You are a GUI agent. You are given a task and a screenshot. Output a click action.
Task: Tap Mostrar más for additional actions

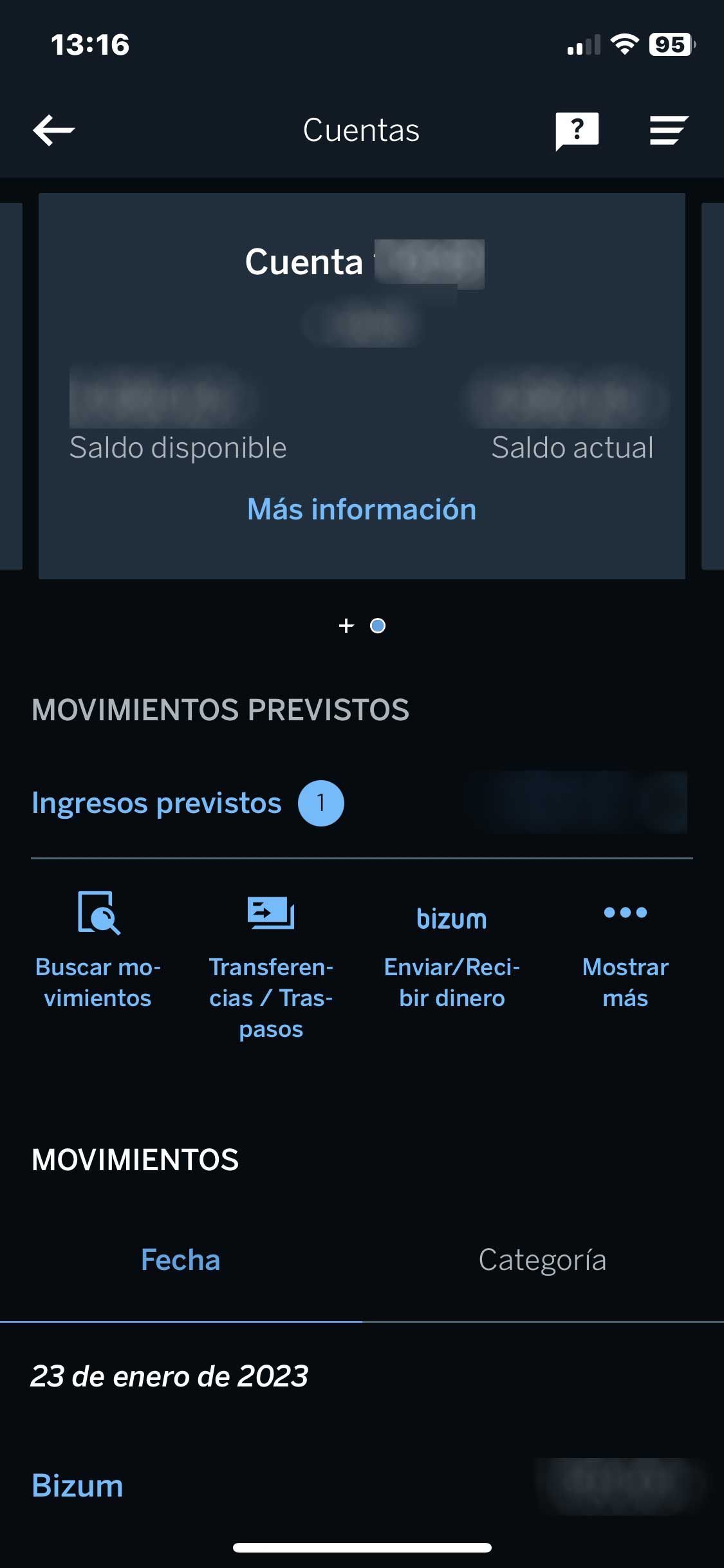[626, 913]
